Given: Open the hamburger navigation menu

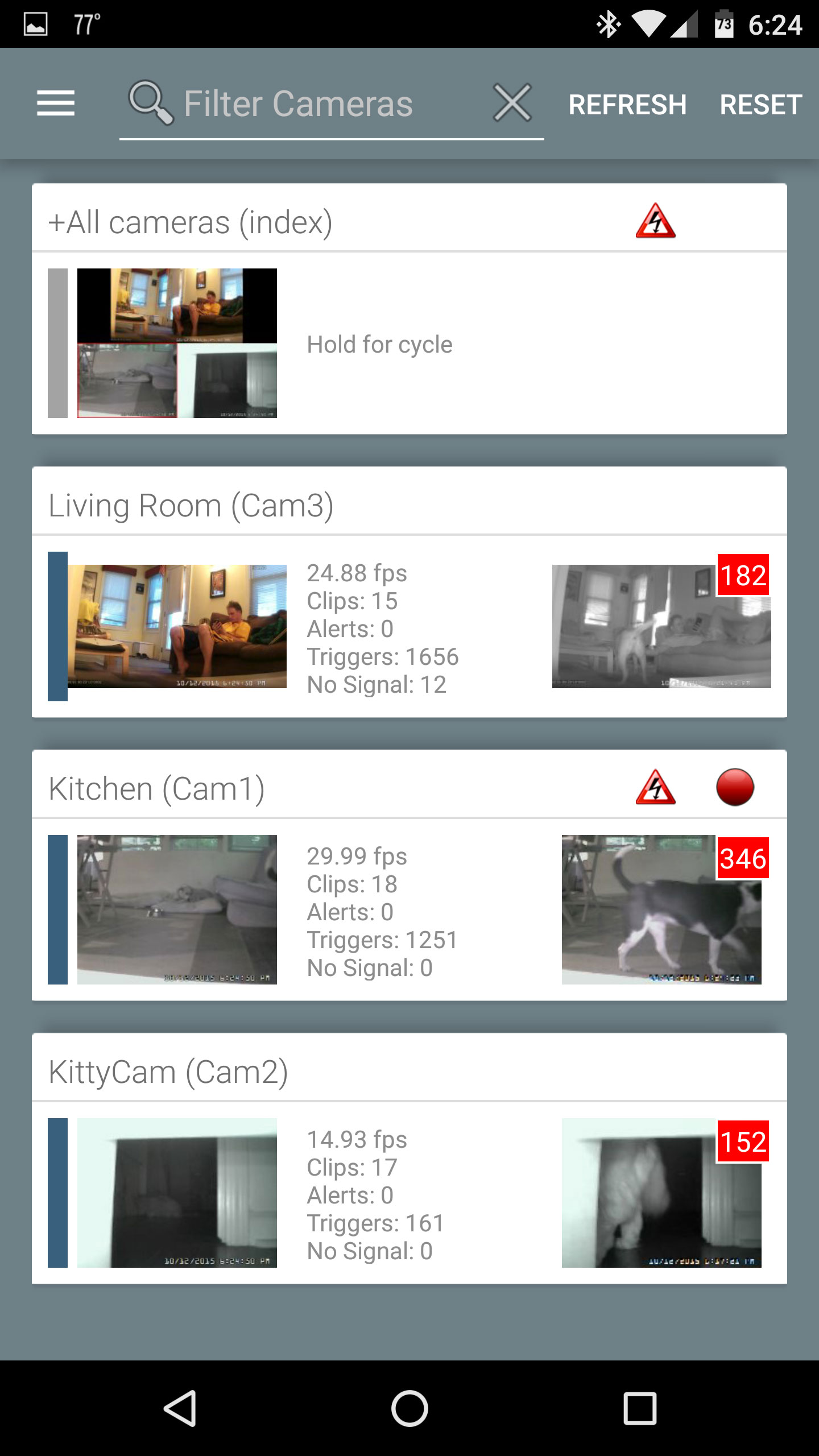Looking at the screenshot, I should click(55, 103).
